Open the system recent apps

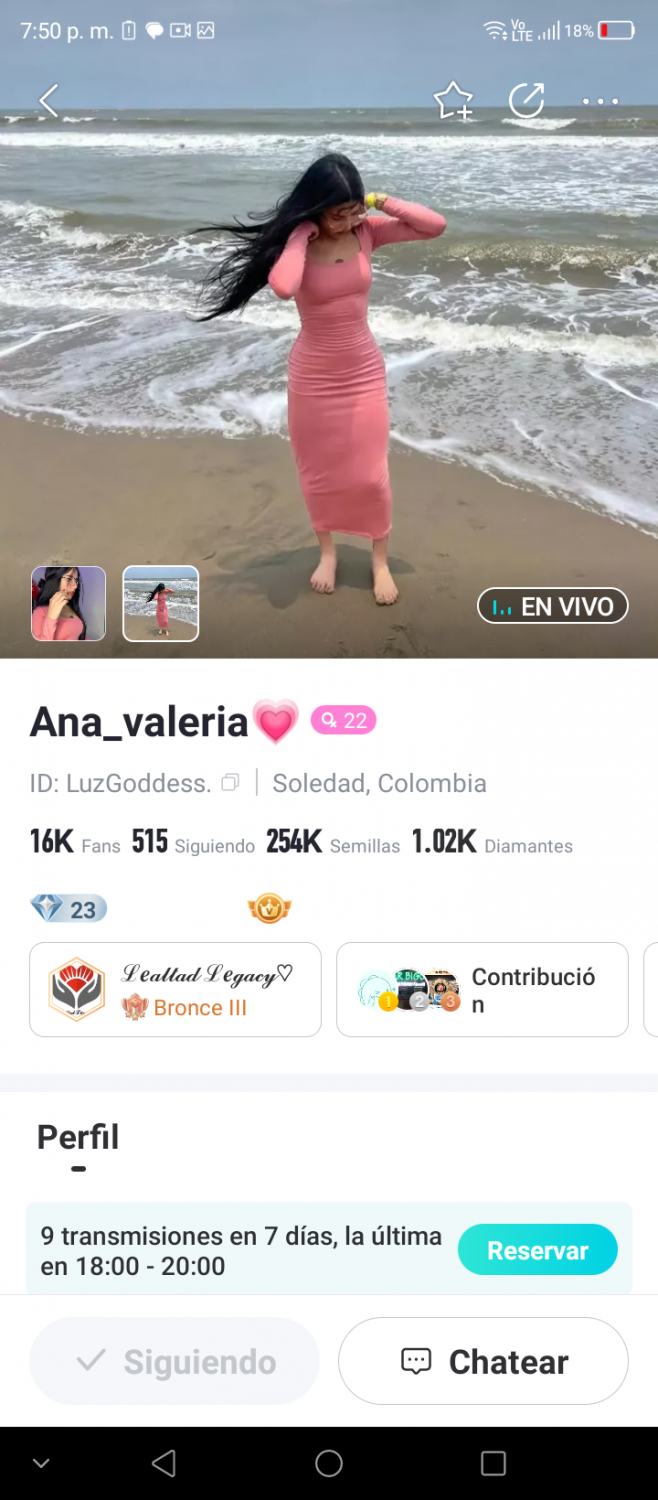click(x=493, y=1464)
